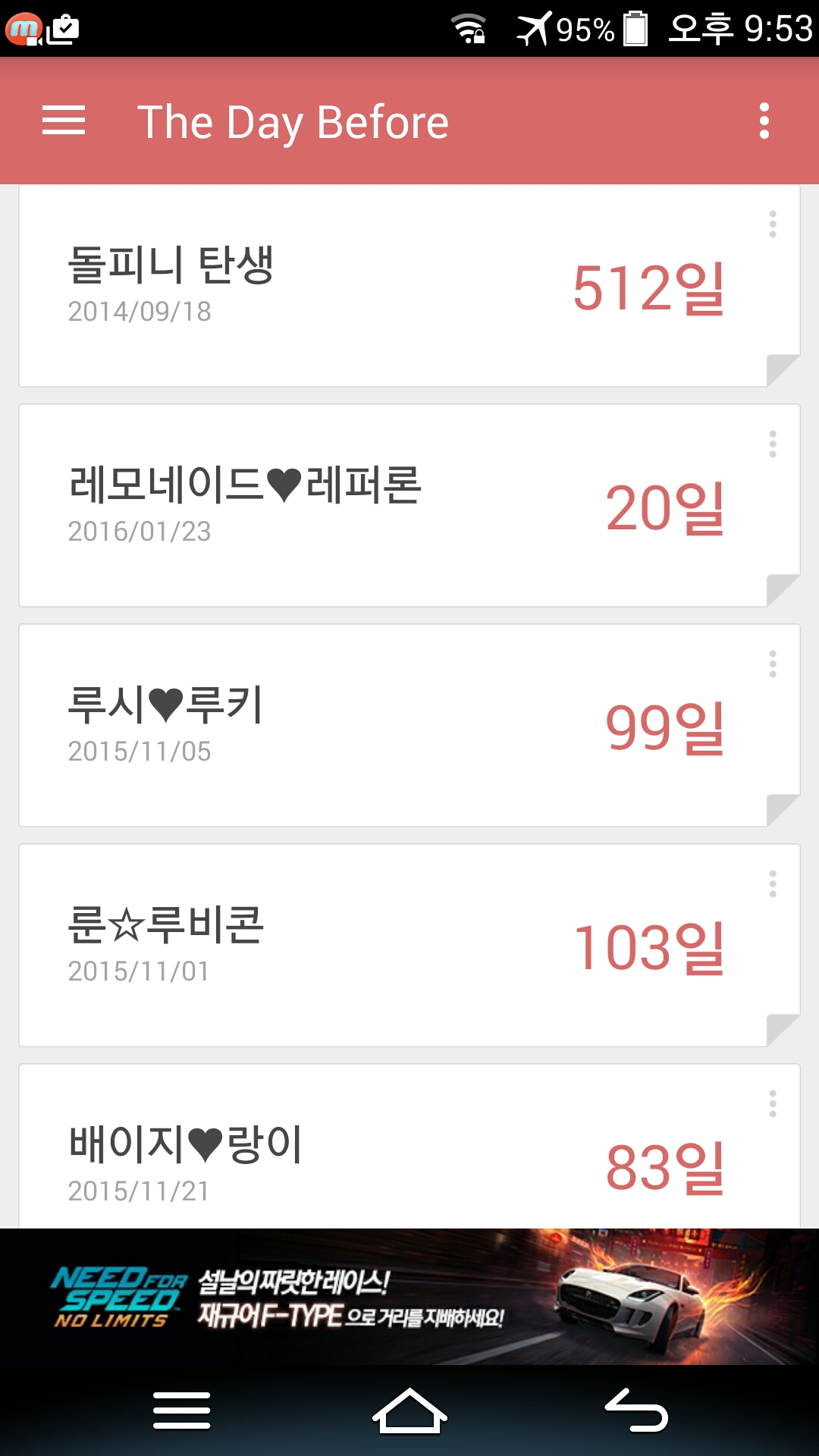Open the 룬☆루비콘 card
Image resolution: width=819 pixels, height=1456 pixels.
(x=409, y=946)
